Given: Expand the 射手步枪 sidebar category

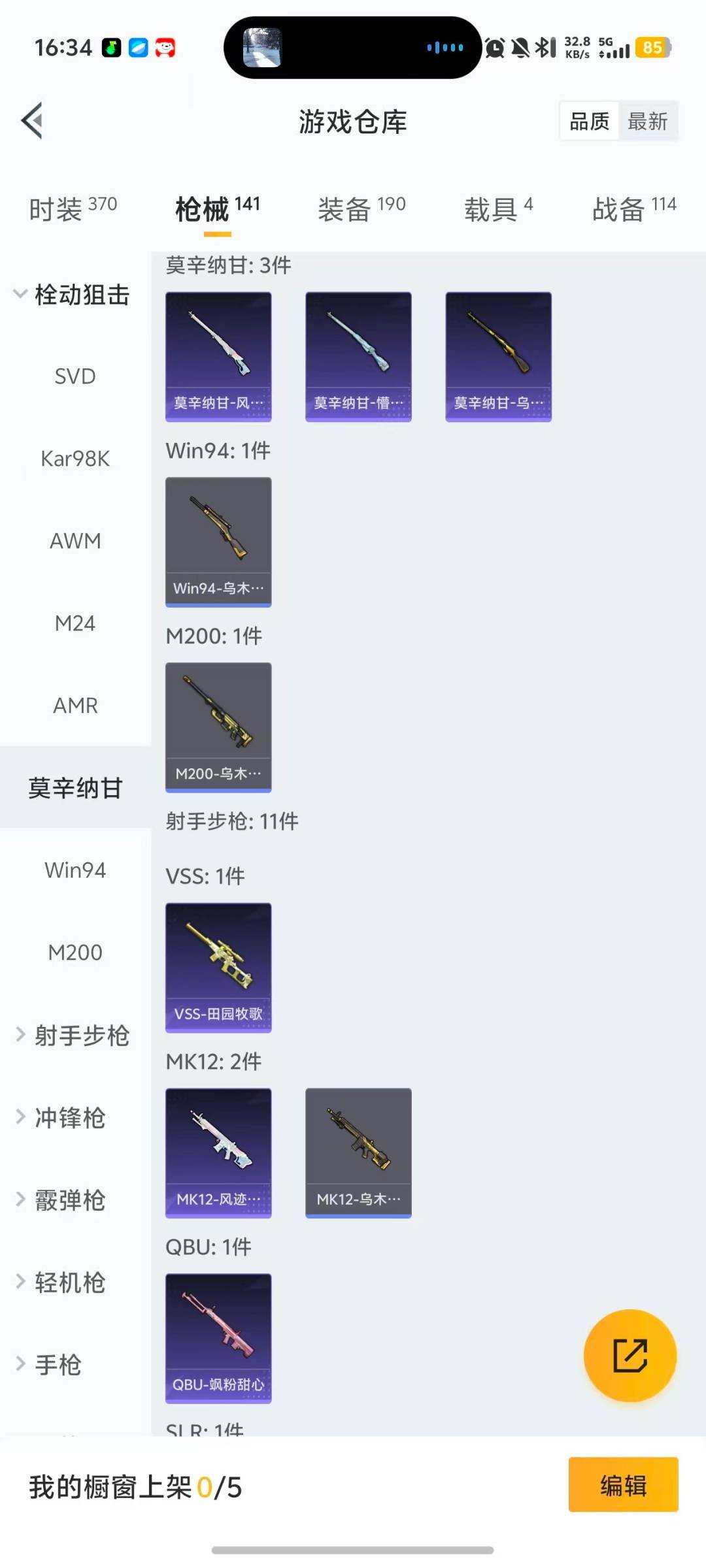Looking at the screenshot, I should click(x=80, y=1036).
